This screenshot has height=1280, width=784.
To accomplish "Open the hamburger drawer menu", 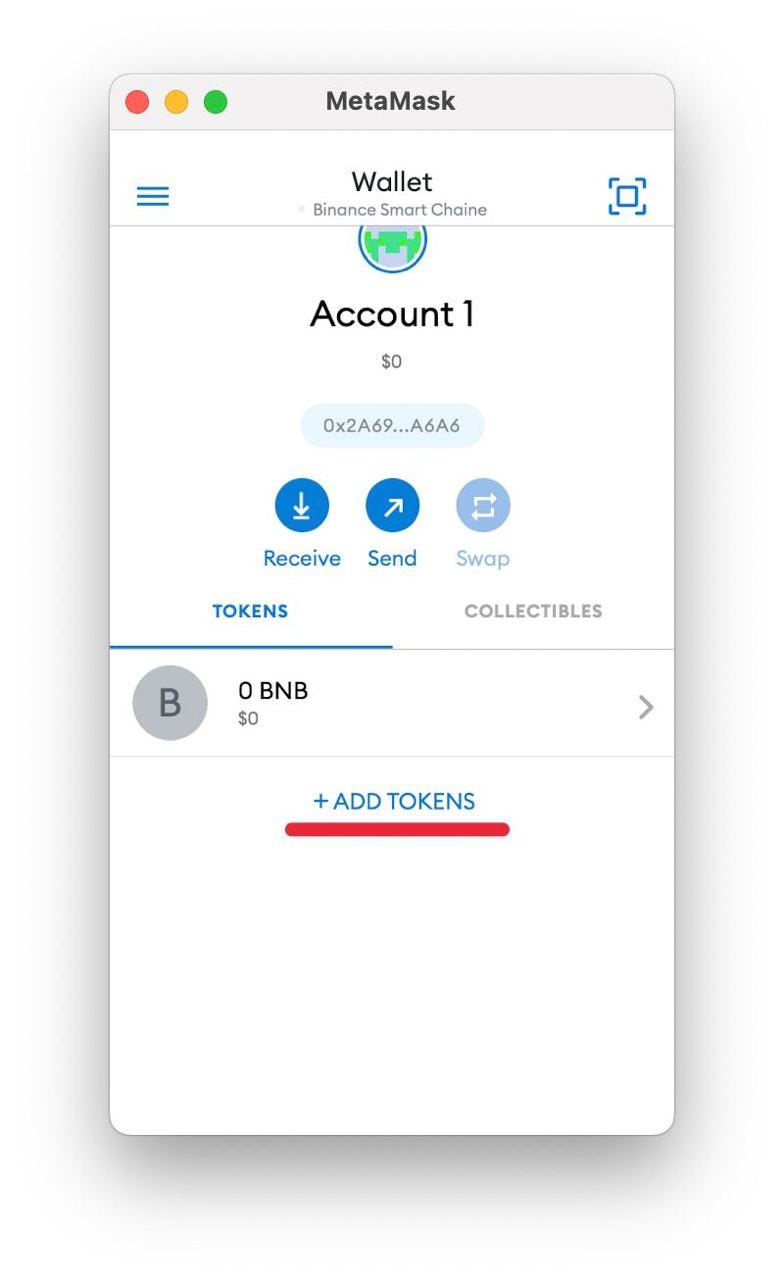I will (153, 196).
